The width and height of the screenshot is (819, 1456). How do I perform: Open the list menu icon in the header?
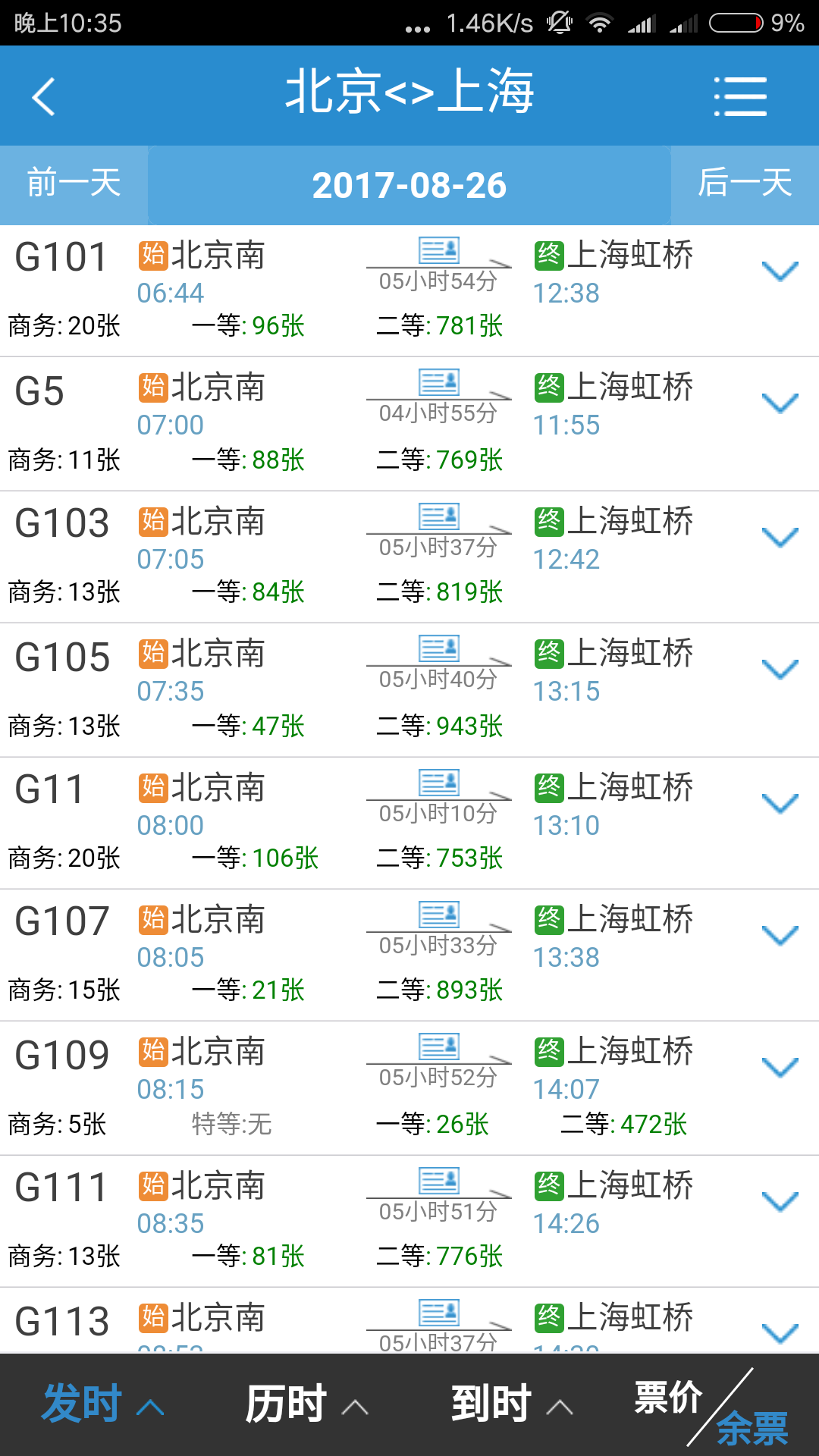pos(740,96)
